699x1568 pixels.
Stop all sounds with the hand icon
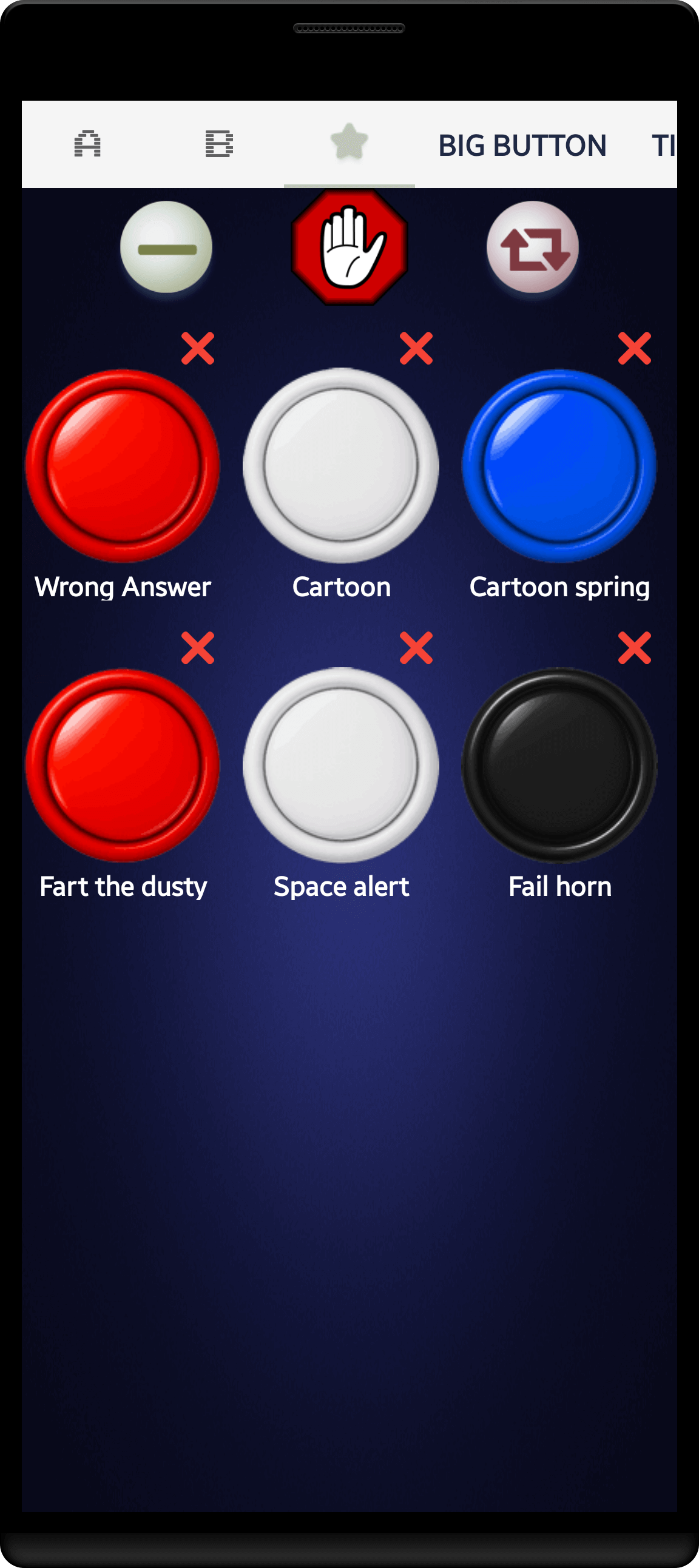(349, 247)
